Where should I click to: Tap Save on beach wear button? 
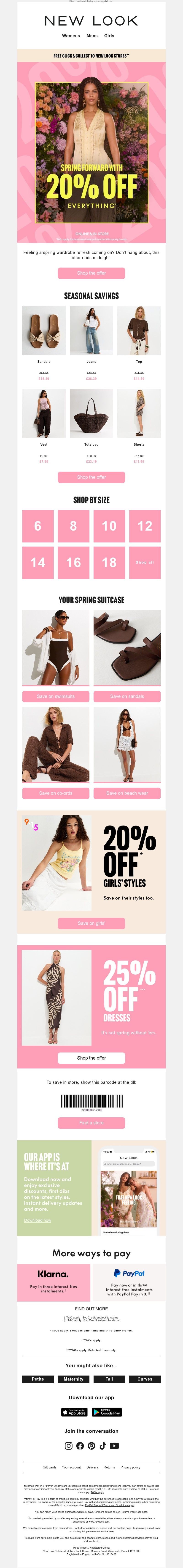(127, 793)
